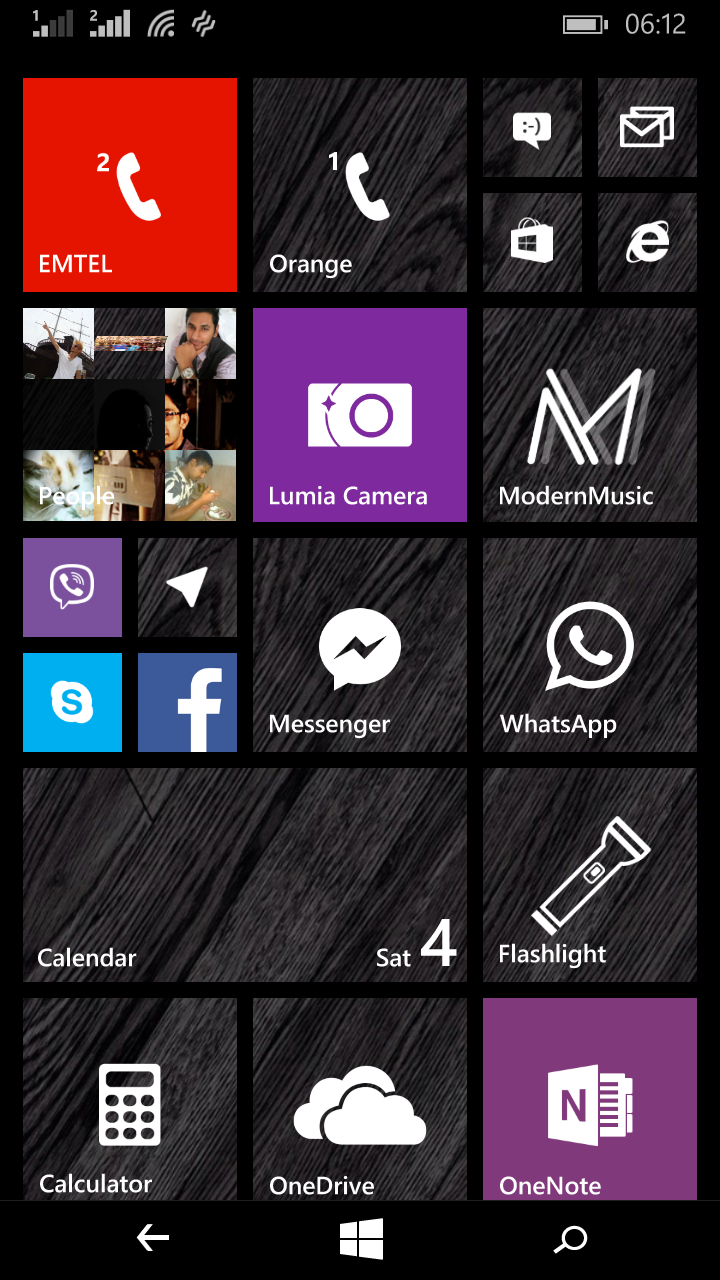The height and width of the screenshot is (1280, 720).
Task: Open the EMTEL phone tile
Action: (x=130, y=185)
